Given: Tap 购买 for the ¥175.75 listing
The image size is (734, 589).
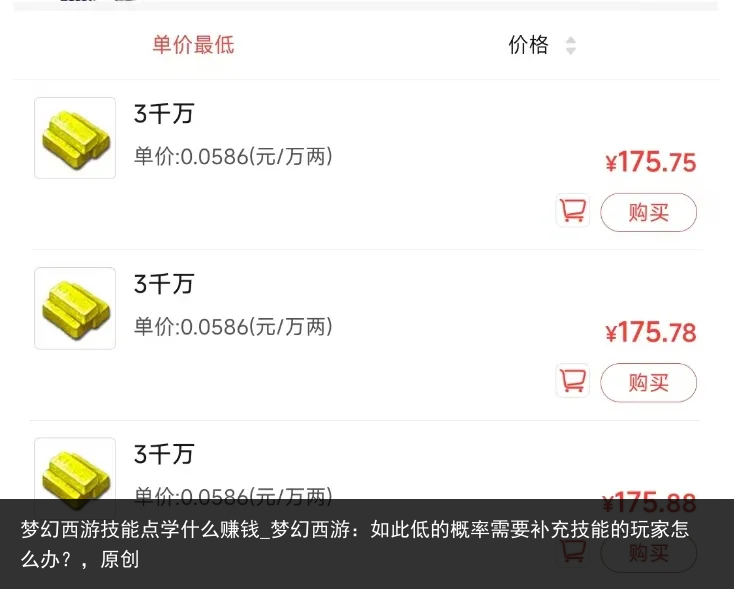Looking at the screenshot, I should pyautogui.click(x=648, y=212).
